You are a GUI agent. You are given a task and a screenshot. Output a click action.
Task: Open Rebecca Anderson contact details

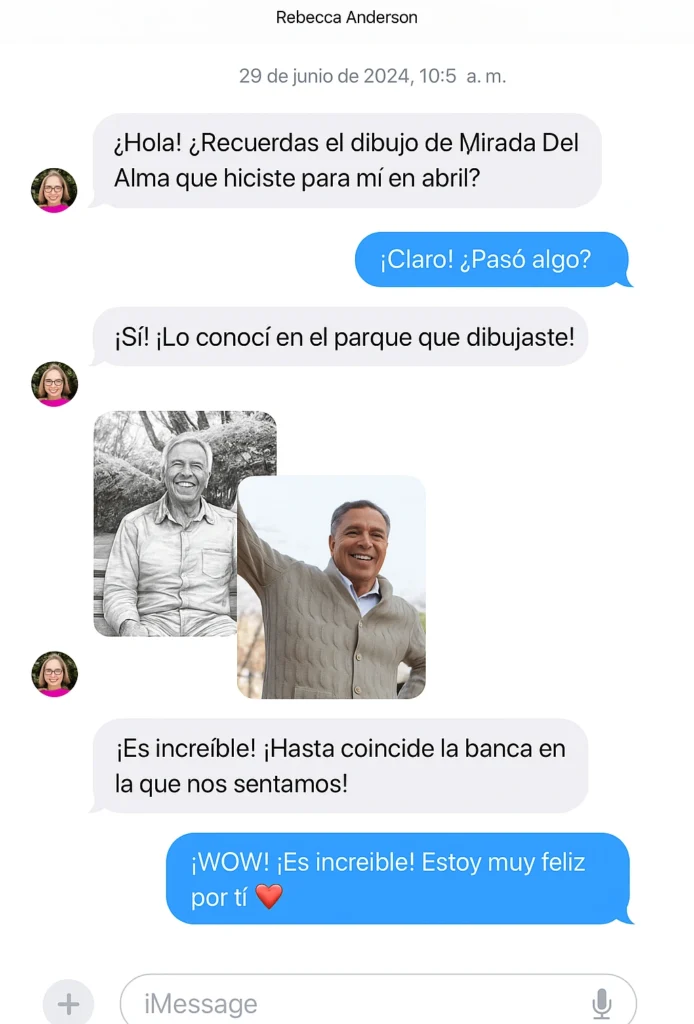[x=346, y=17]
